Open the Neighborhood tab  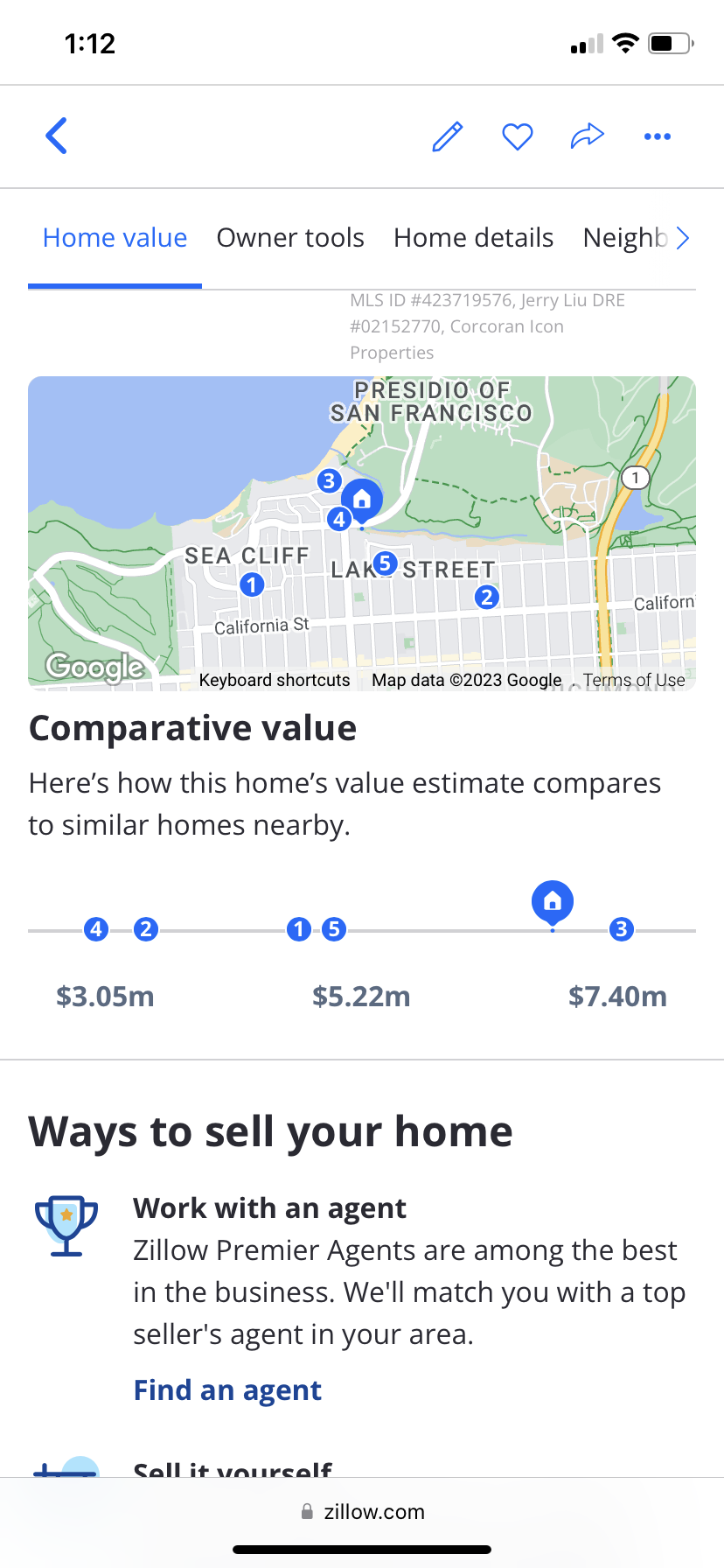(x=624, y=238)
